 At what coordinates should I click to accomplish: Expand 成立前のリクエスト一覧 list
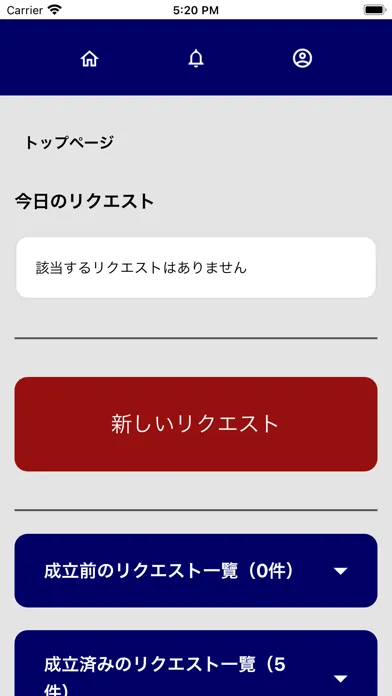(x=196, y=570)
